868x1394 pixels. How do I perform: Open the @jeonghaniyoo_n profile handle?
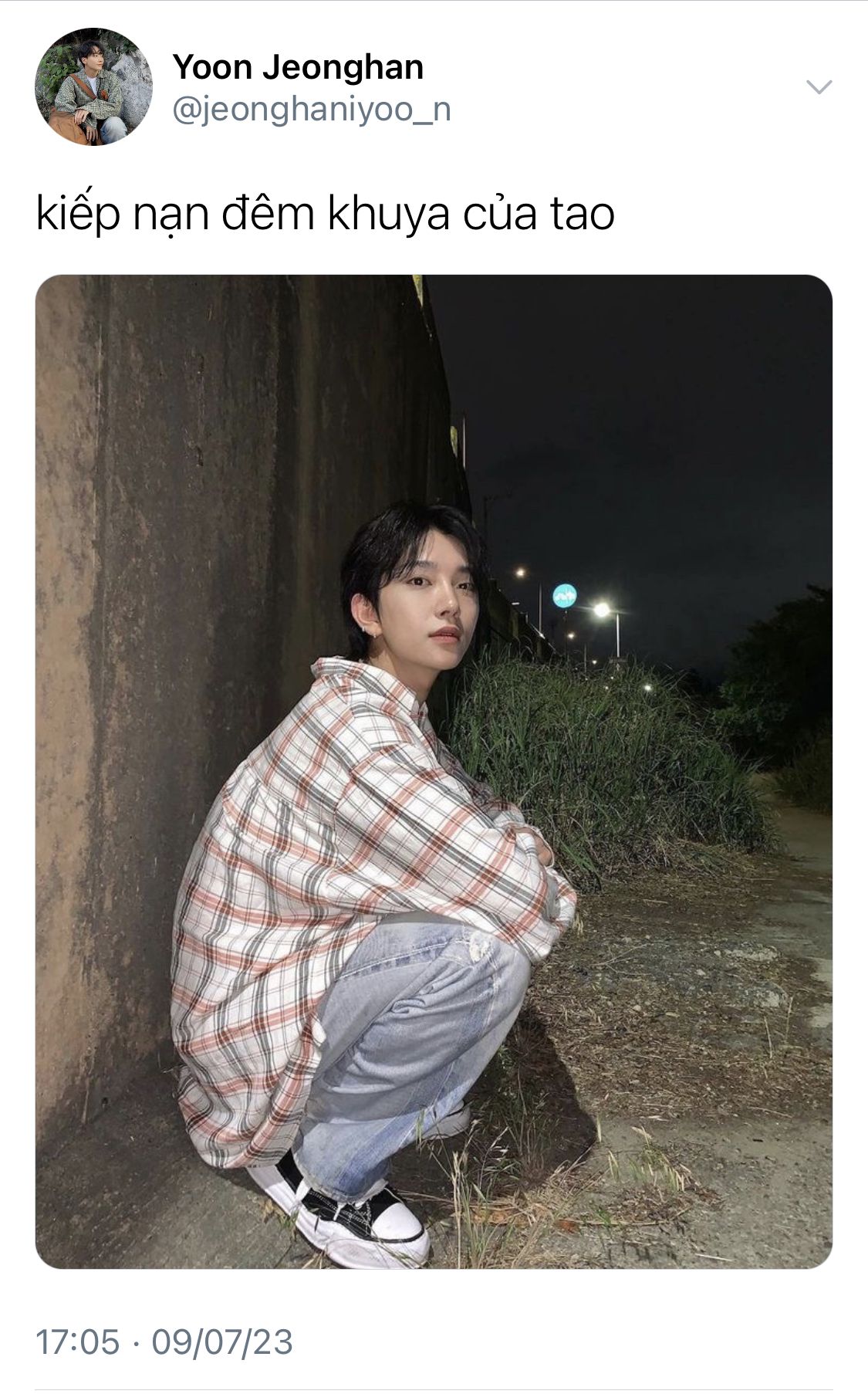[x=311, y=110]
